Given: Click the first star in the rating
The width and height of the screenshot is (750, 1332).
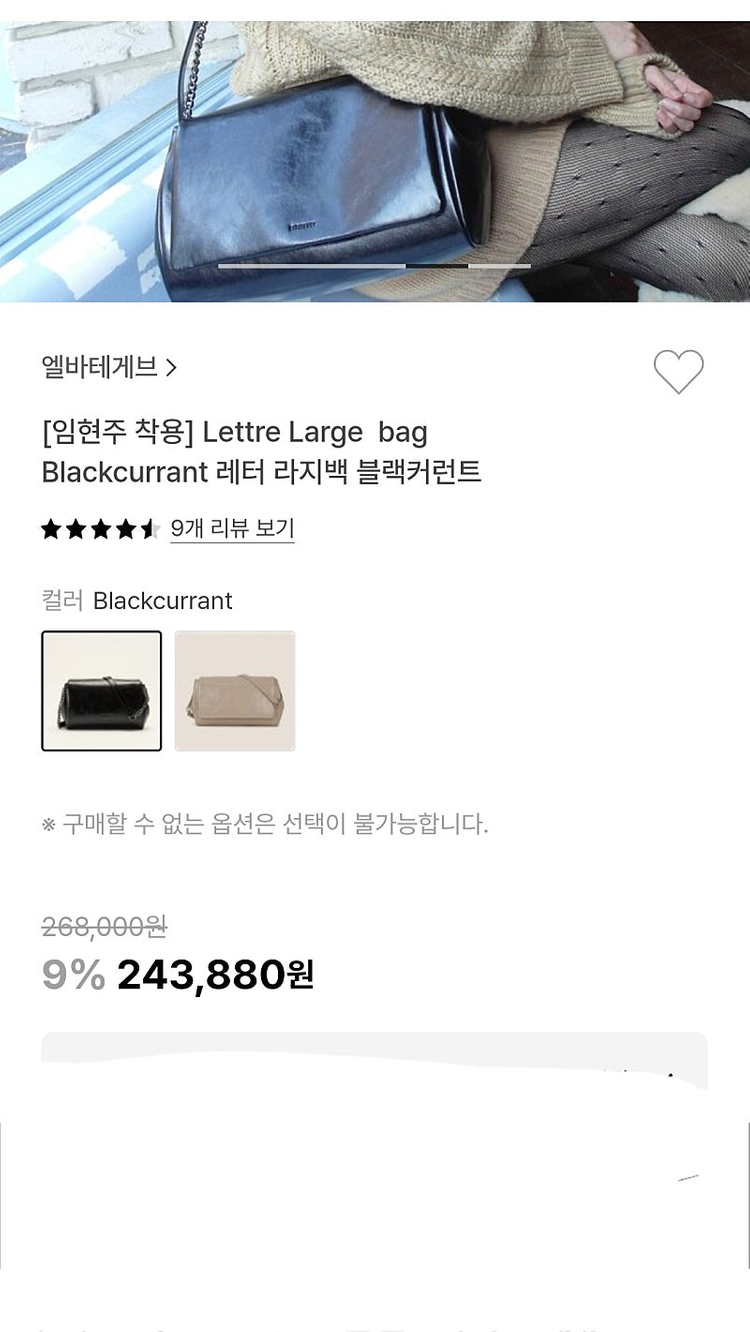Looking at the screenshot, I should pyautogui.click(x=50, y=528).
